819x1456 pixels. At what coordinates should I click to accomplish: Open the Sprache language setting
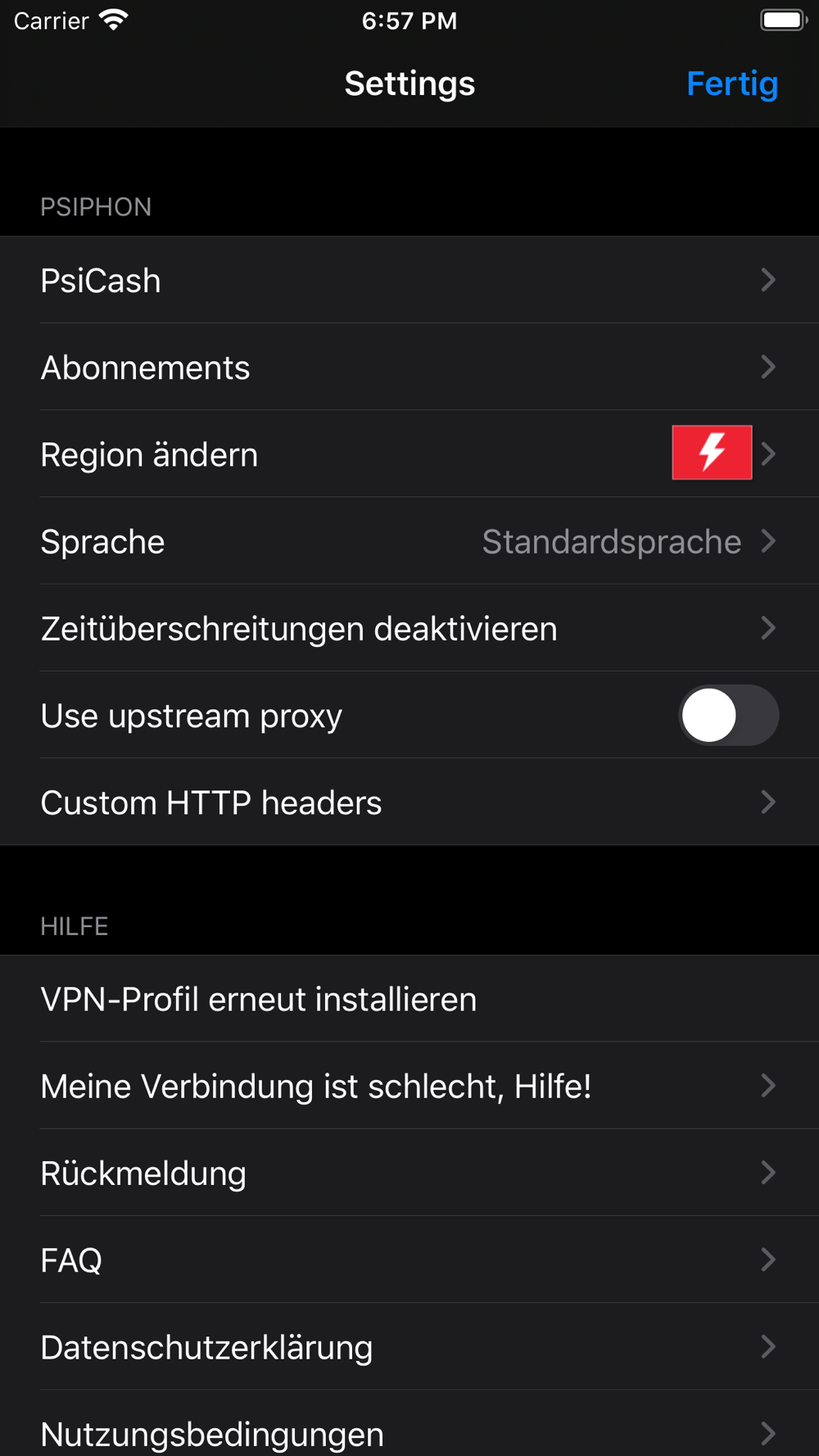click(409, 541)
